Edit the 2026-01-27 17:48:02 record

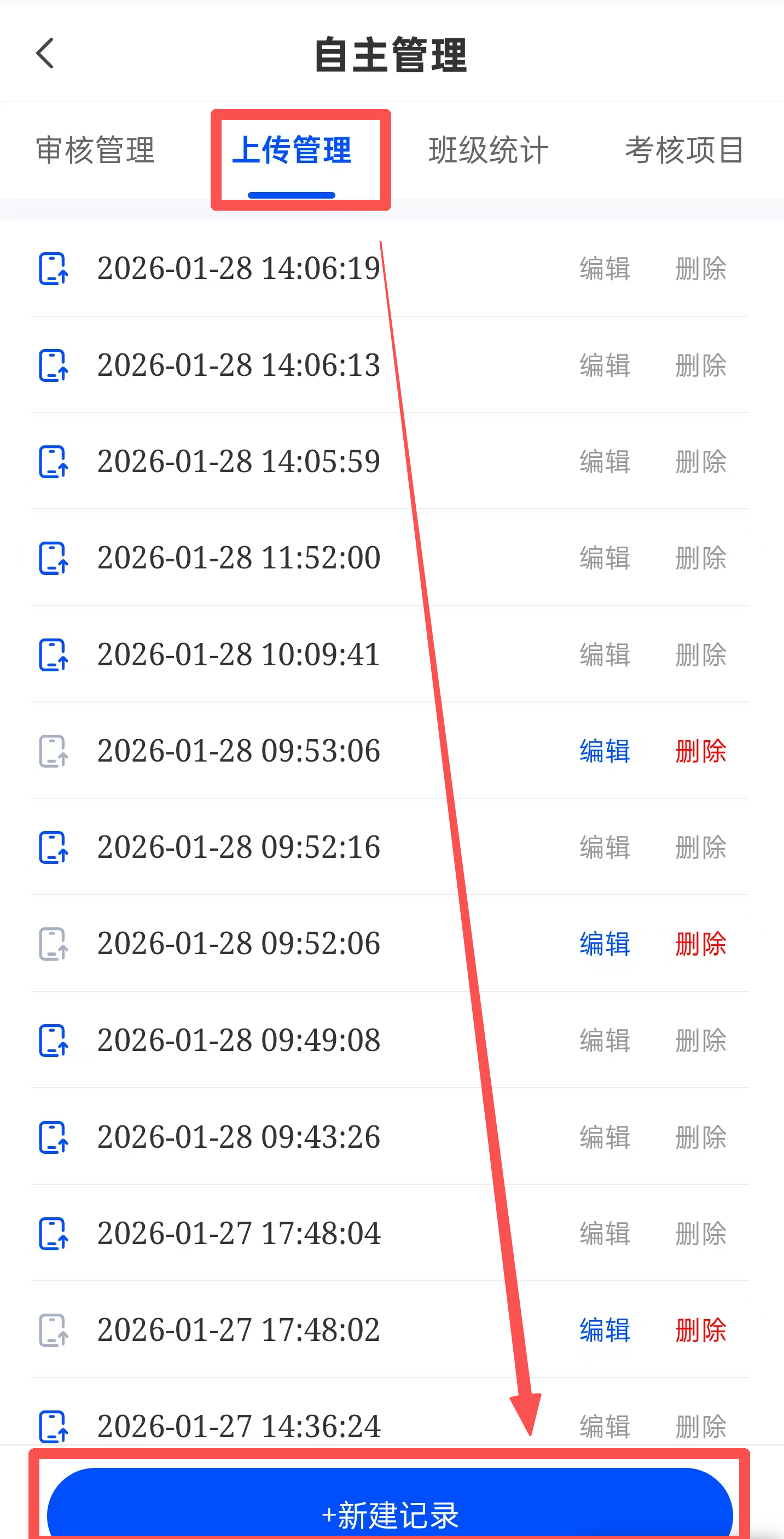pos(605,1331)
